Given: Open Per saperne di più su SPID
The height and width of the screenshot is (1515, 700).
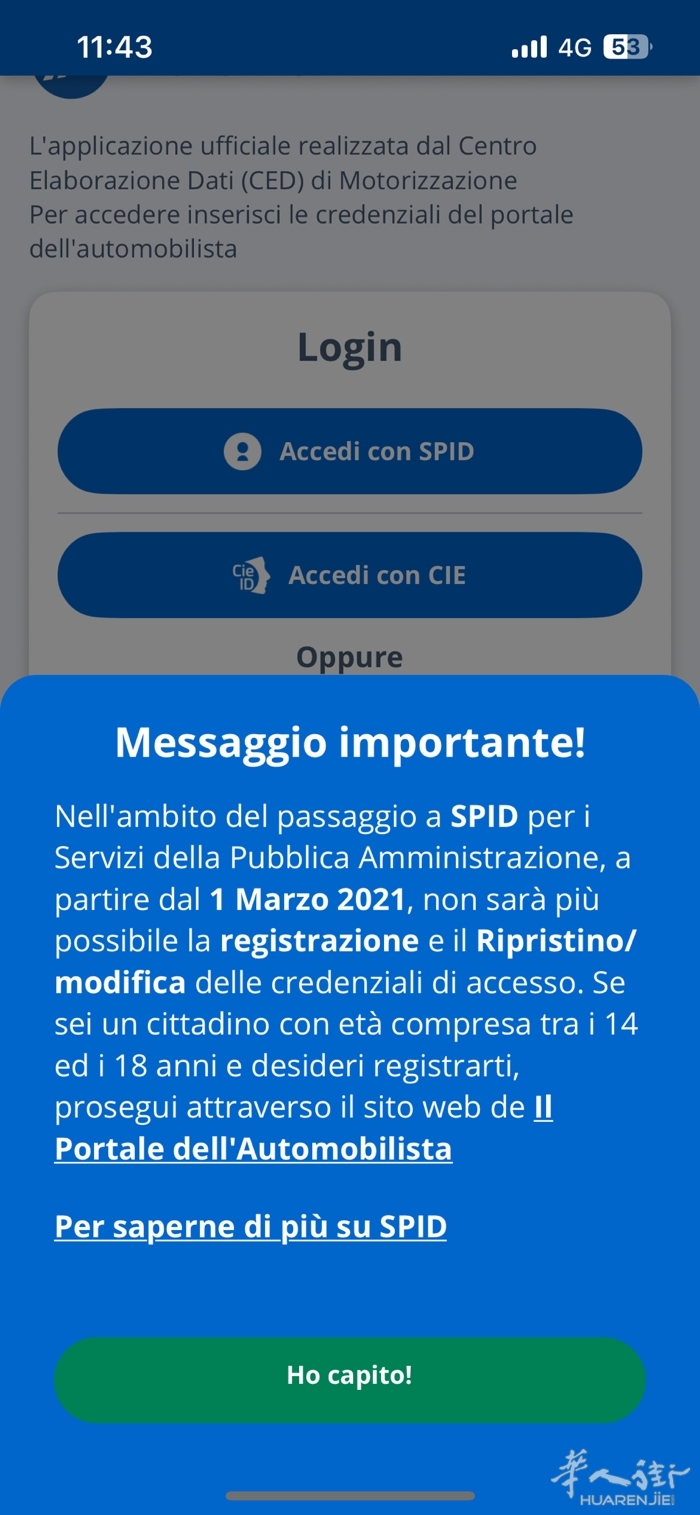Looking at the screenshot, I should point(250,1227).
